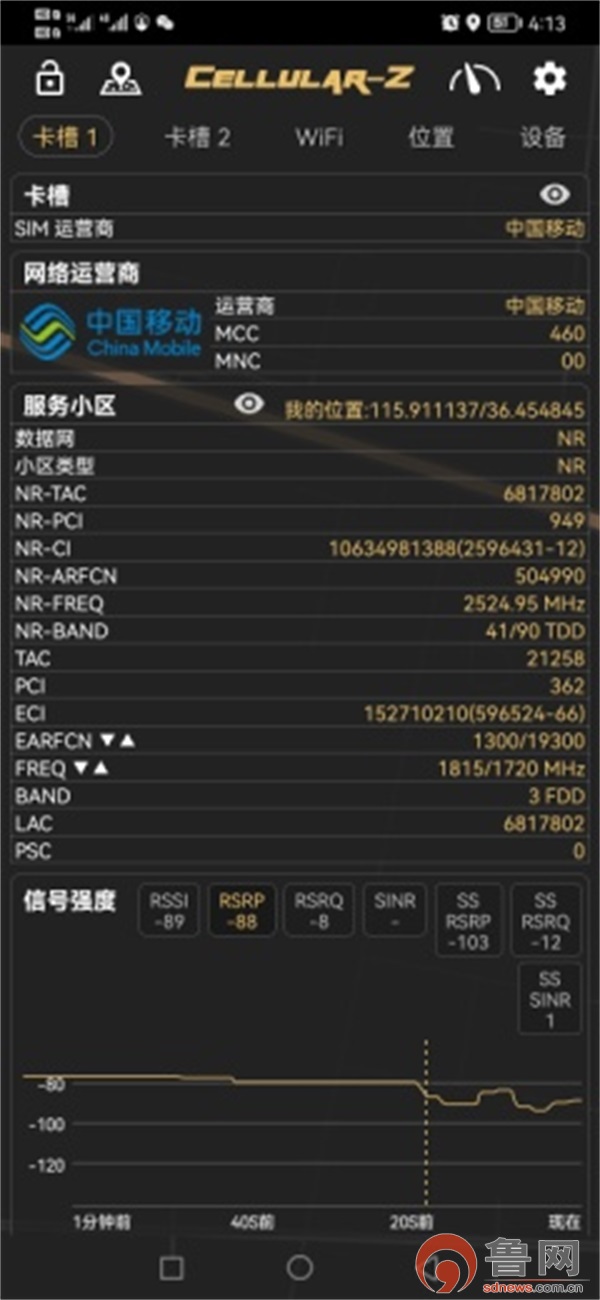Select the SS RSRP signal chip
This screenshot has height=1300, width=600.
(469, 921)
